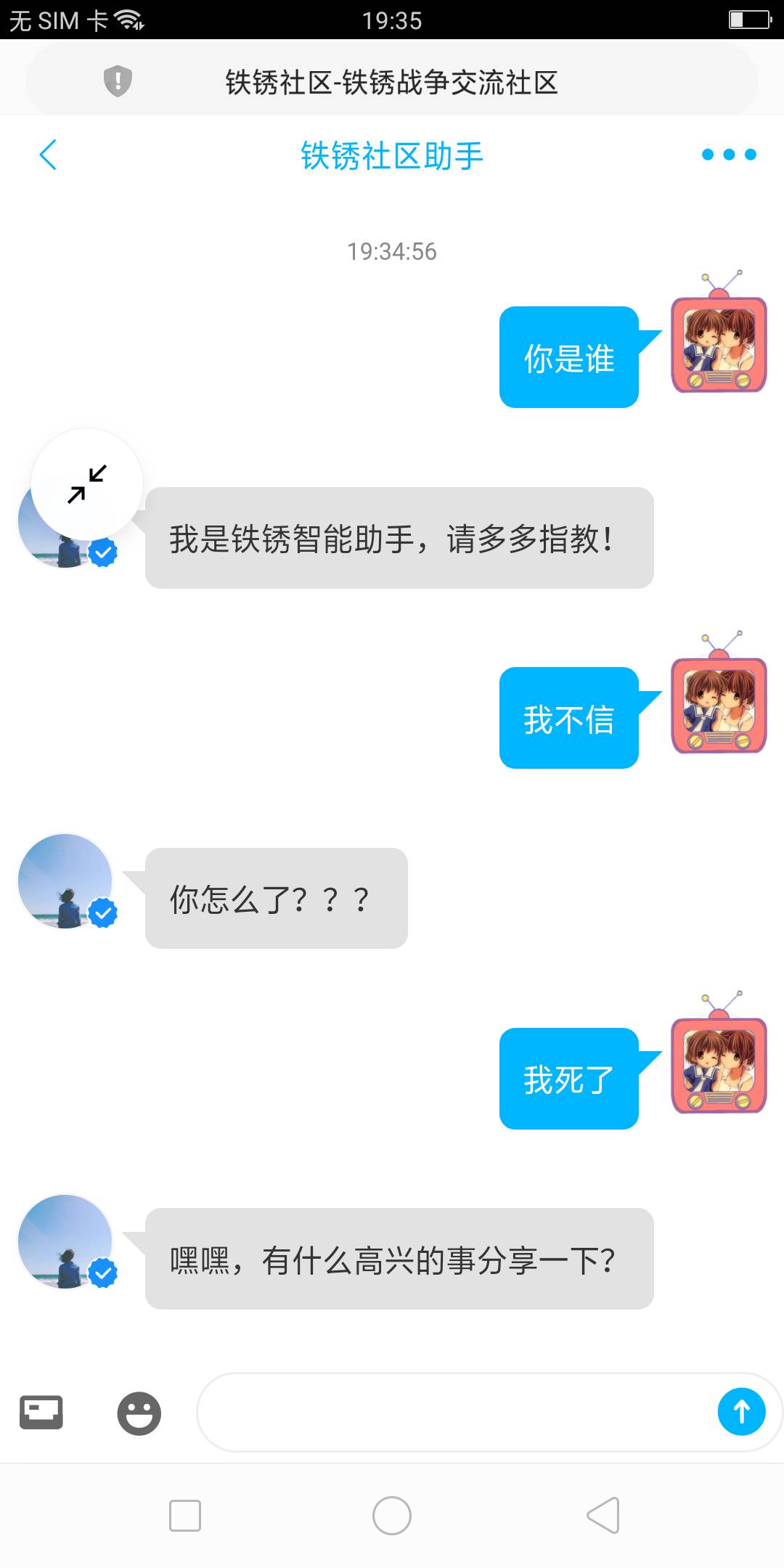Tap the 铁锈社区-铁锈战争交流社区 address bar
This screenshot has width=784, height=1568.
coord(392,82)
